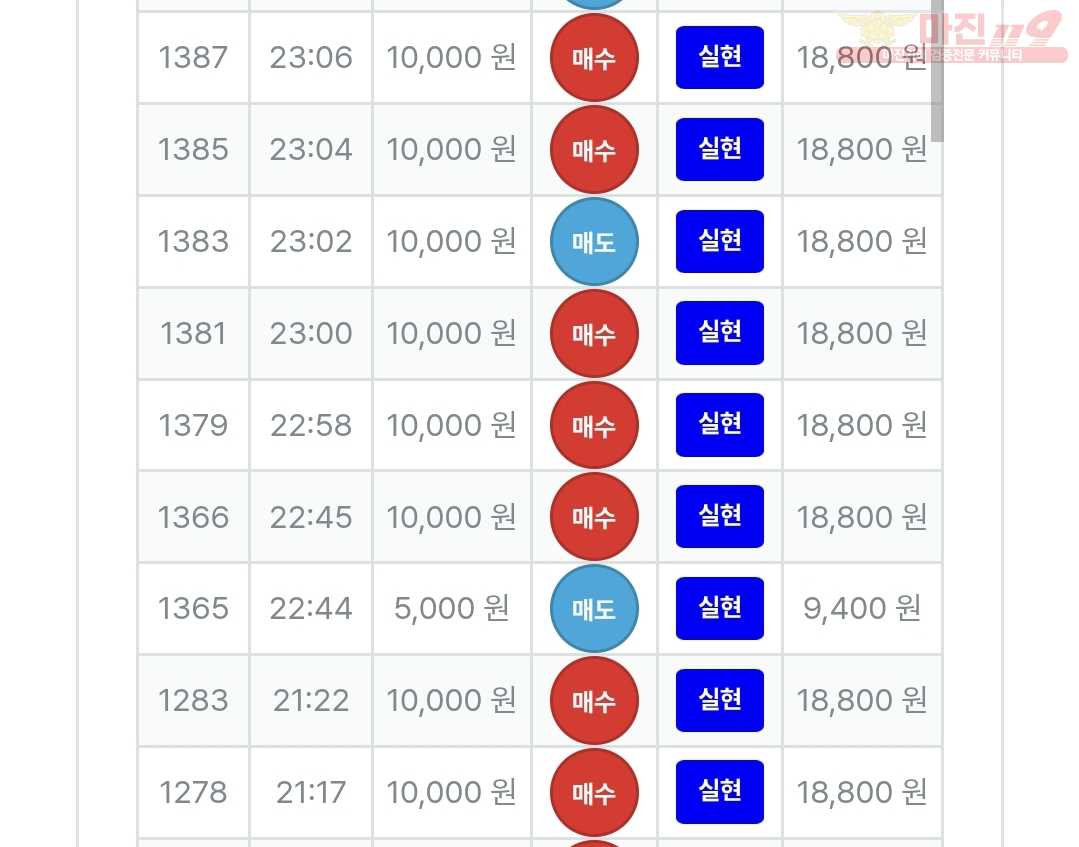Open the 실현 button for round 1366
The height and width of the screenshot is (847, 1079).
click(719, 517)
